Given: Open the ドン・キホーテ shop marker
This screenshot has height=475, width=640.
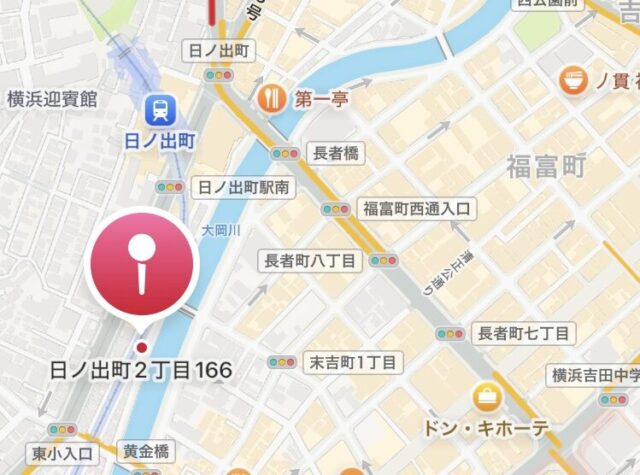Looking at the screenshot, I should [486, 397].
